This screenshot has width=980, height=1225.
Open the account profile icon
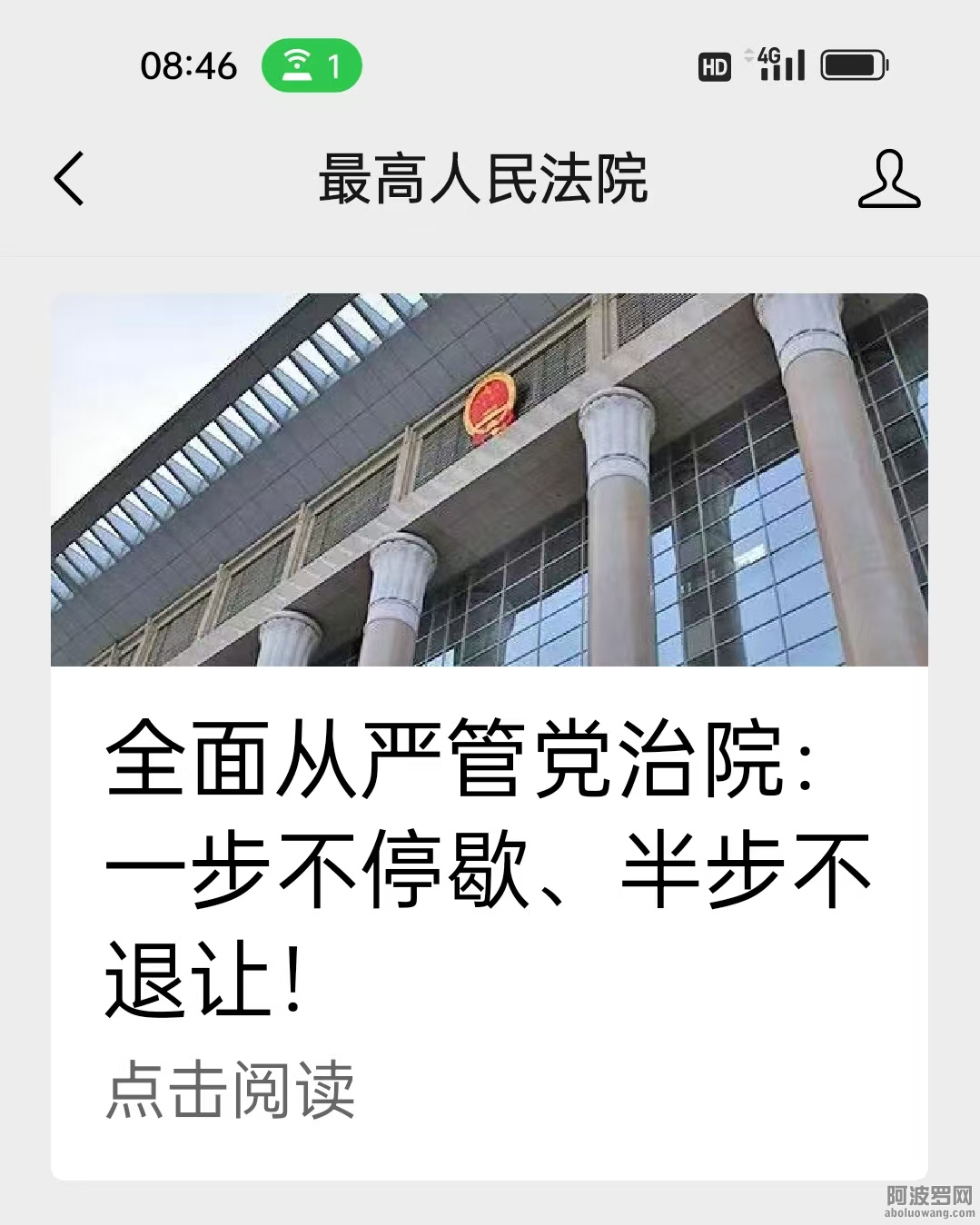pyautogui.click(x=888, y=179)
